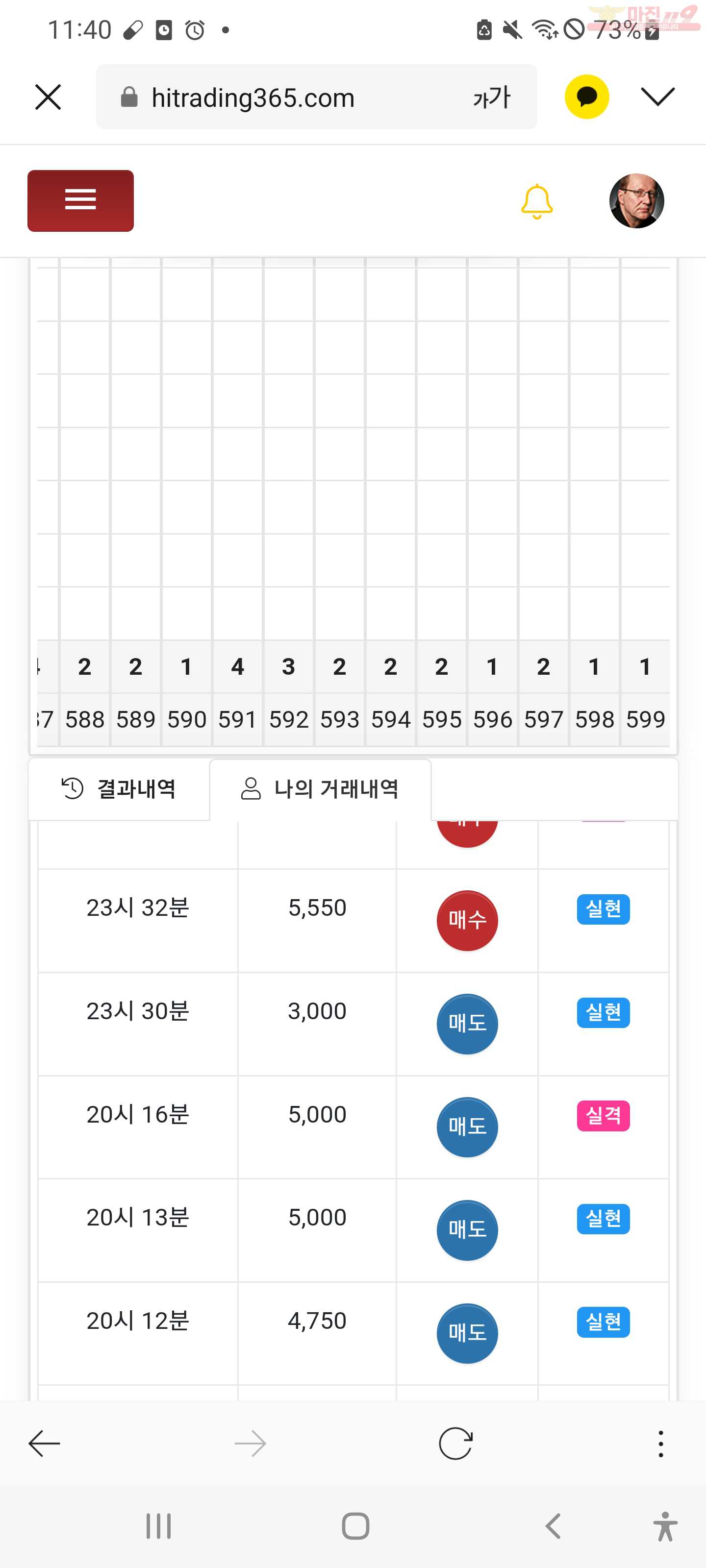Screen dimensions: 706x1568
Task: Open the yellow KakaoTalk chat icon
Action: tap(586, 97)
